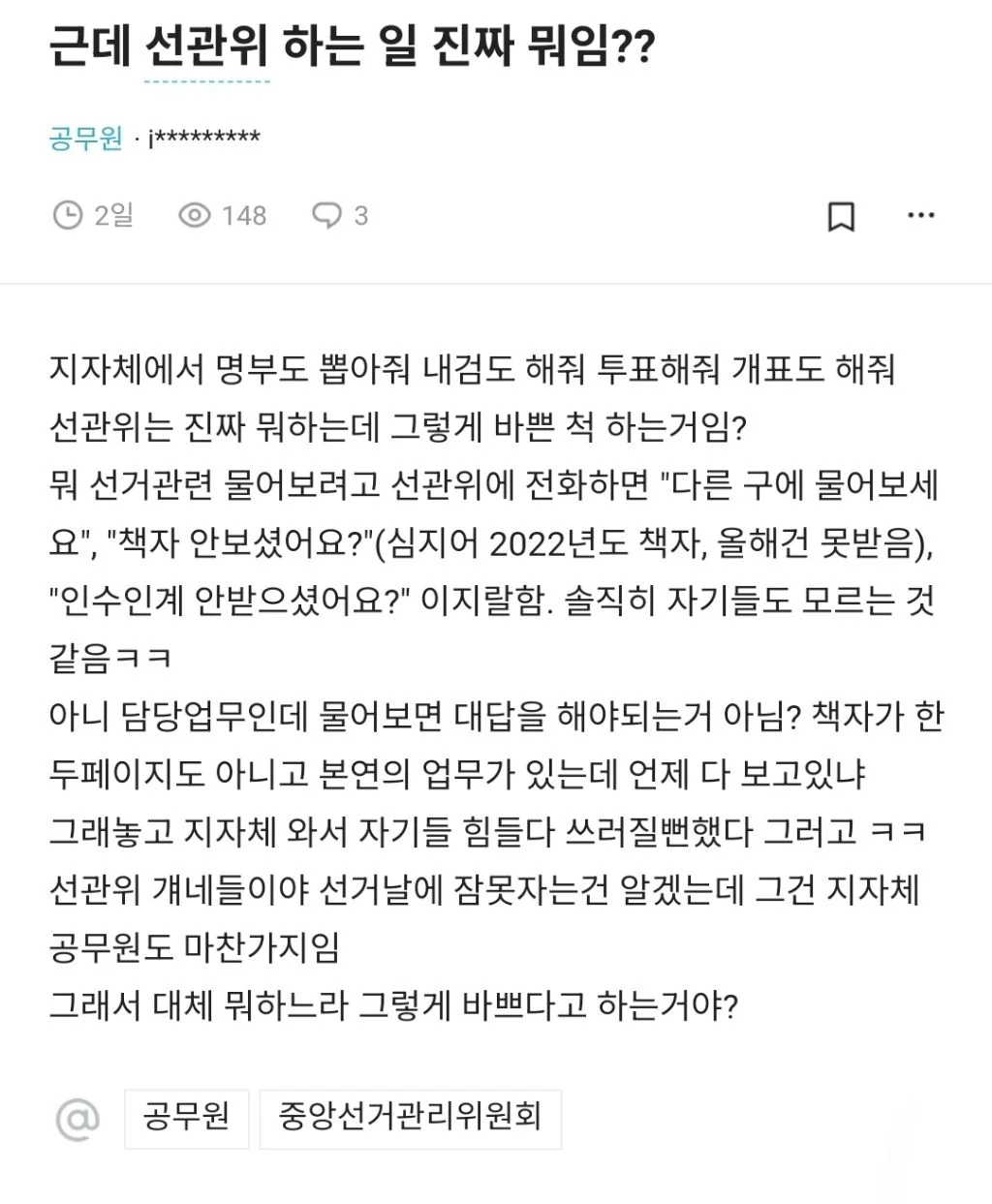Bookmark this post

841,216
